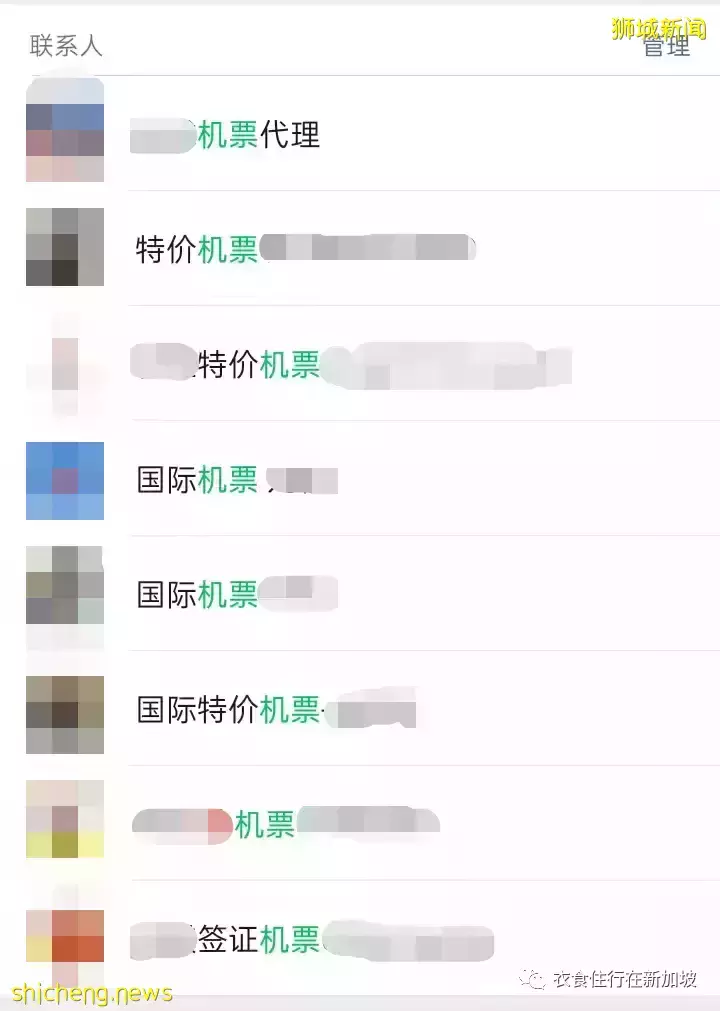
Task: Switch to the 联系人 contacts view
Action: tap(66, 46)
